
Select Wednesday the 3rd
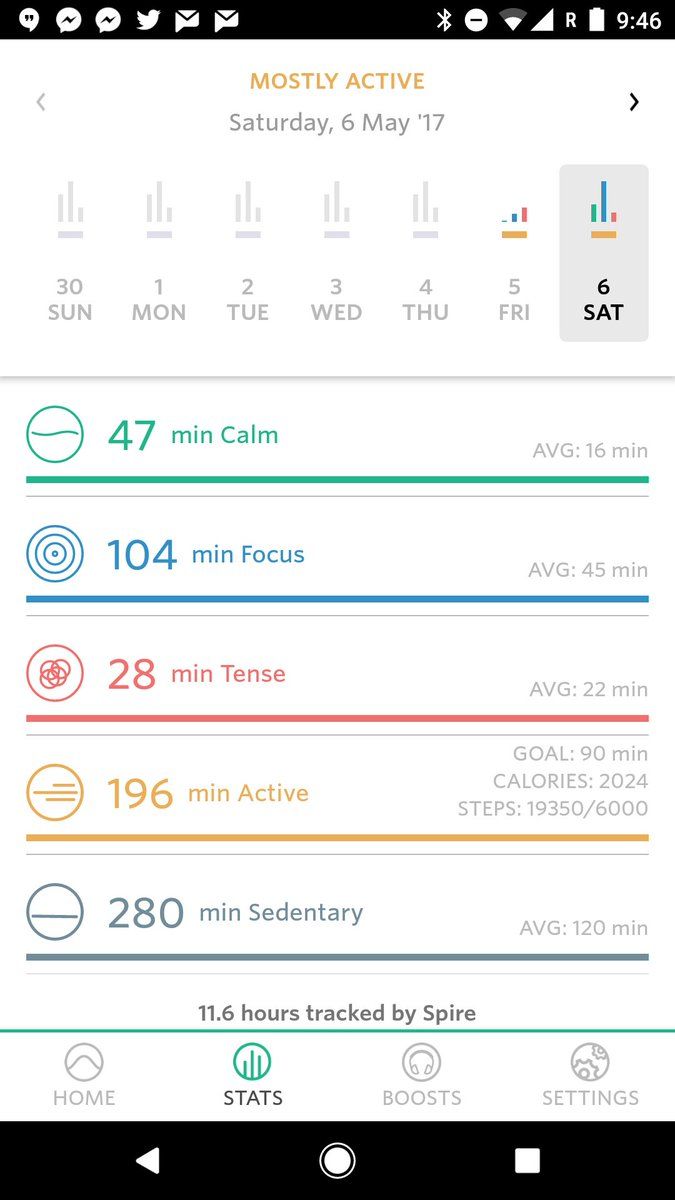[336, 252]
